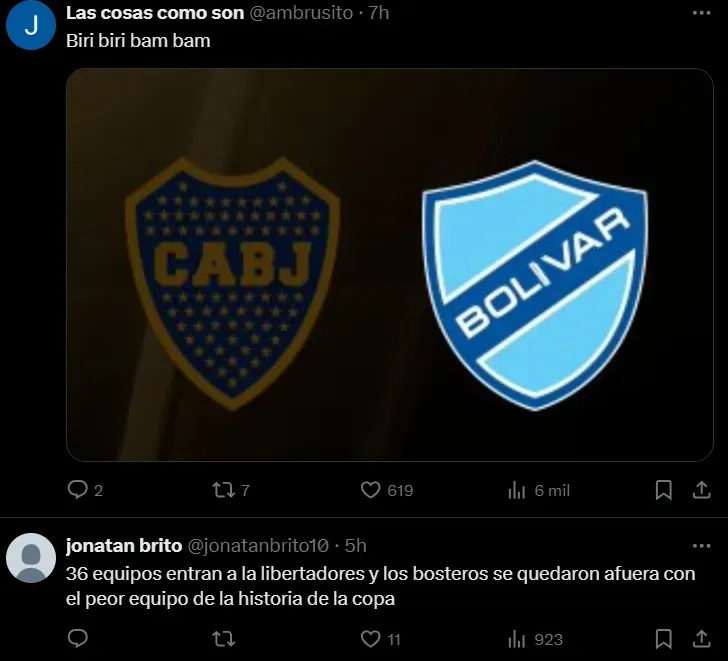Share the Las cosas como son post
The image size is (728, 661).
tap(701, 490)
